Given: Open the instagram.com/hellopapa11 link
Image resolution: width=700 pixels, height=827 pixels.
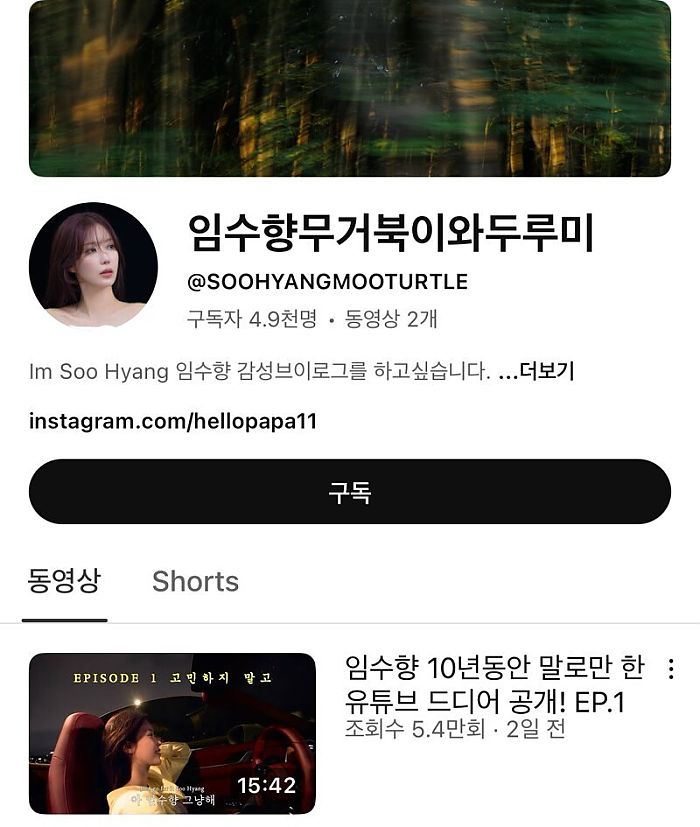Looking at the screenshot, I should pos(172,421).
